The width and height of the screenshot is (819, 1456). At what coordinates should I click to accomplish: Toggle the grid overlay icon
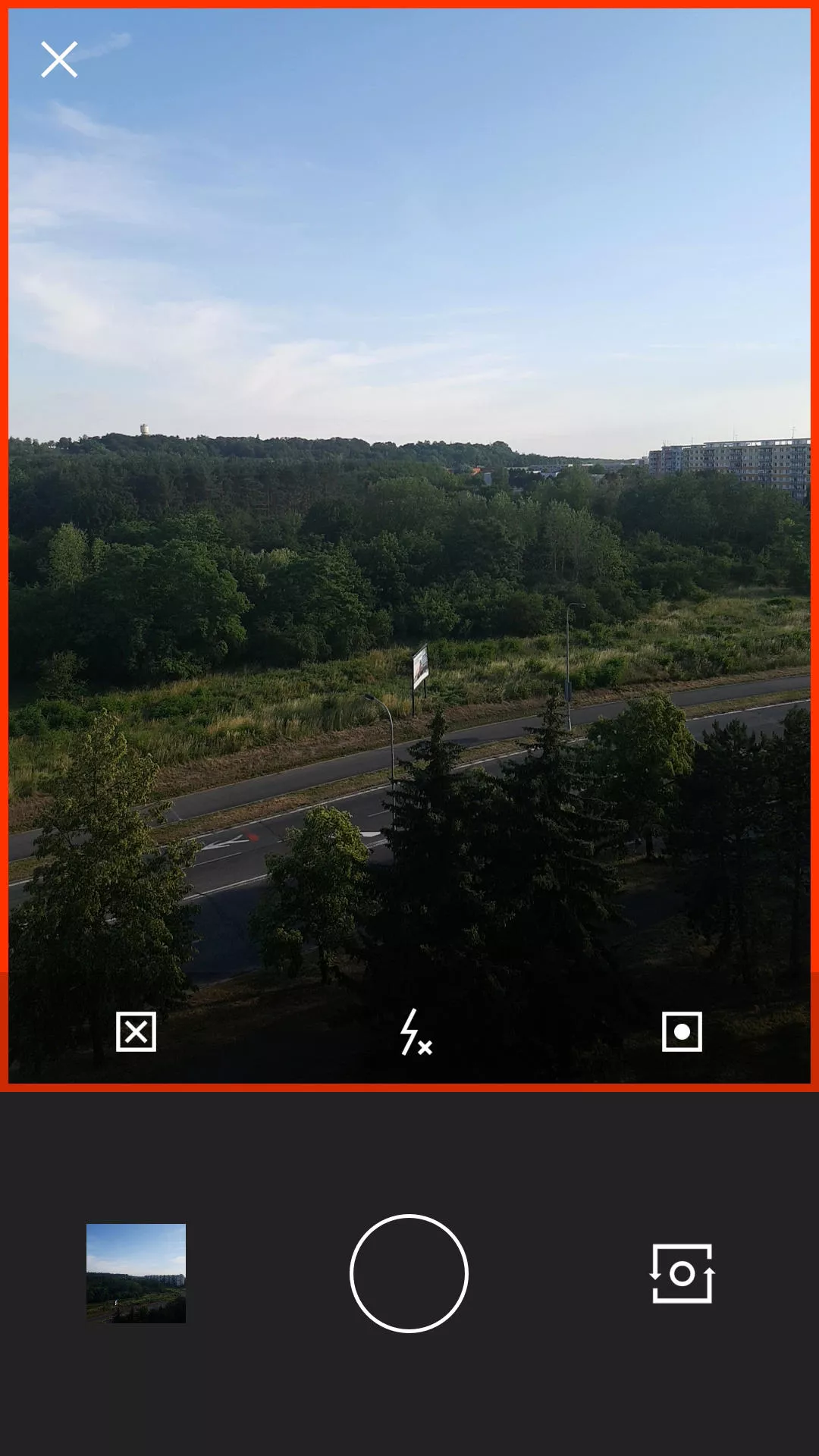click(136, 1031)
